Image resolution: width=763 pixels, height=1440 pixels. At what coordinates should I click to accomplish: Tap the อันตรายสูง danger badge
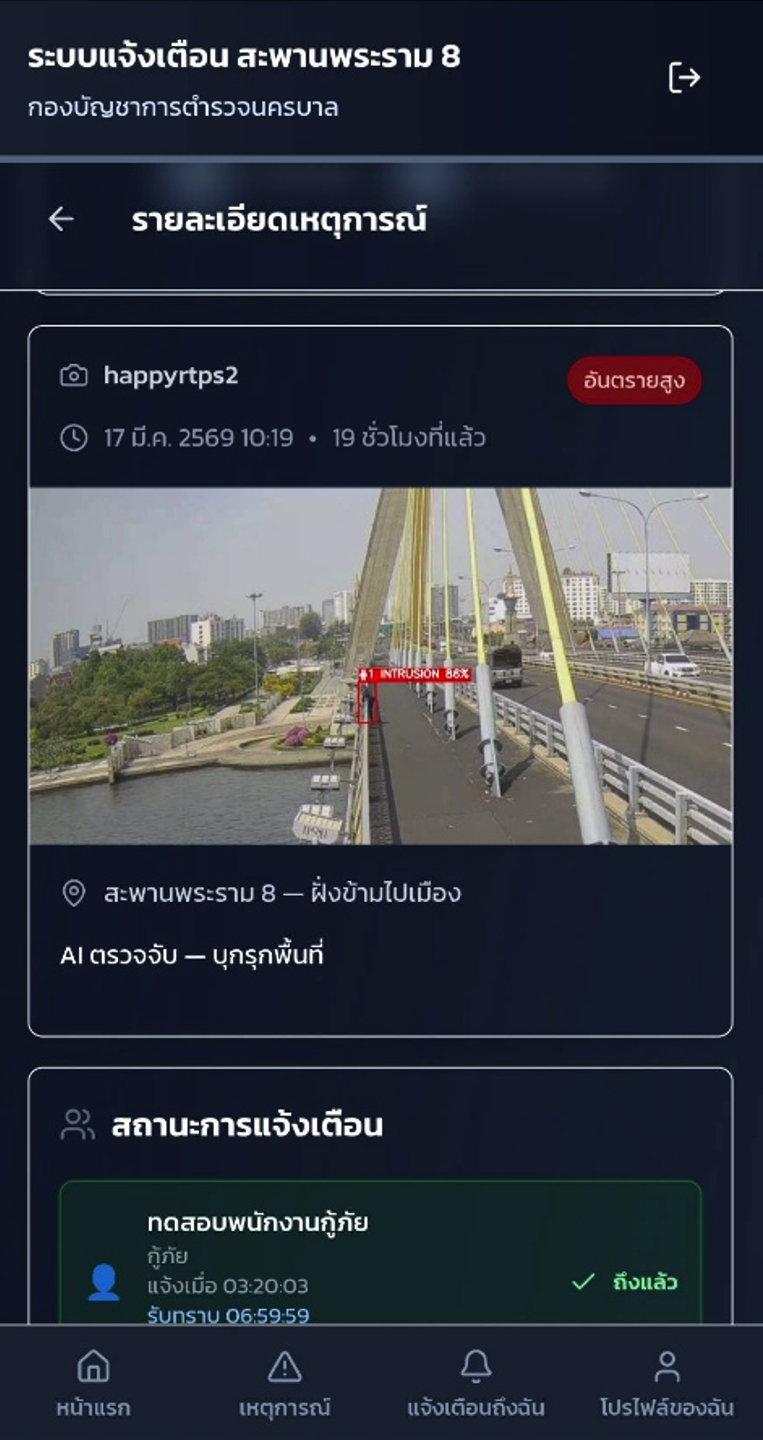click(x=634, y=380)
